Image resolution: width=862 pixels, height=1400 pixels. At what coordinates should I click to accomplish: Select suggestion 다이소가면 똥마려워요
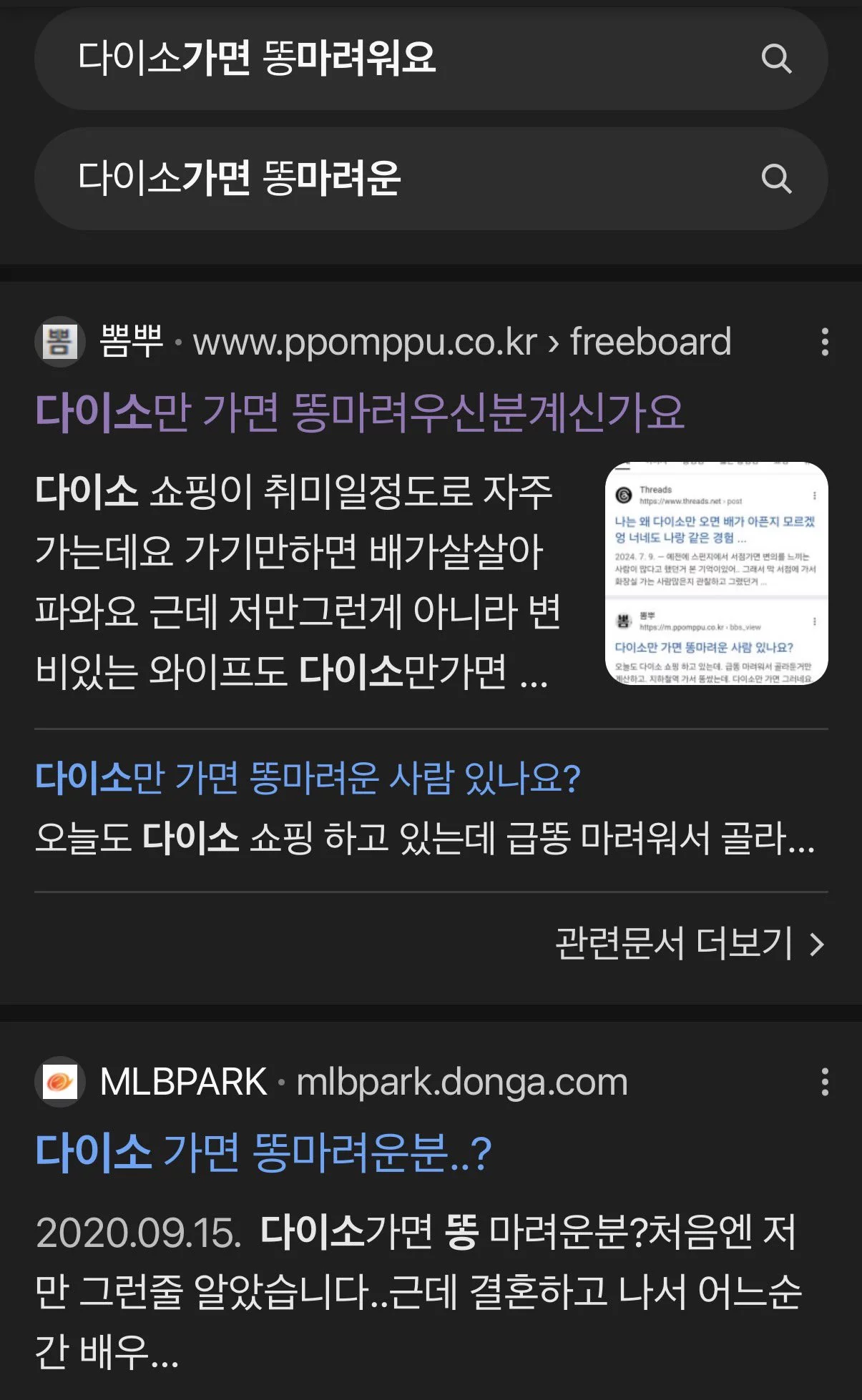tap(258, 59)
